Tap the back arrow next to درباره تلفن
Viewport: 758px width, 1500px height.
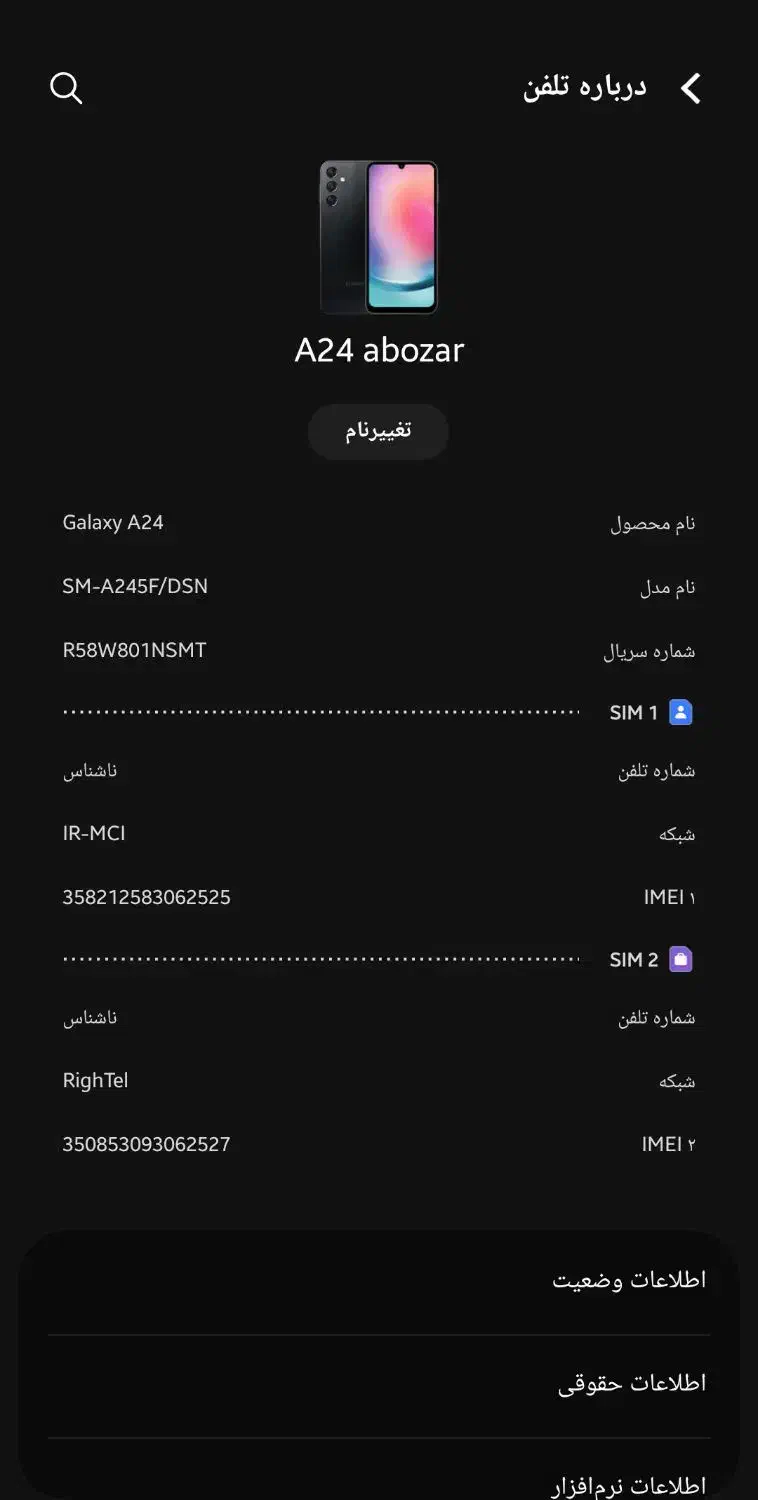(x=691, y=88)
